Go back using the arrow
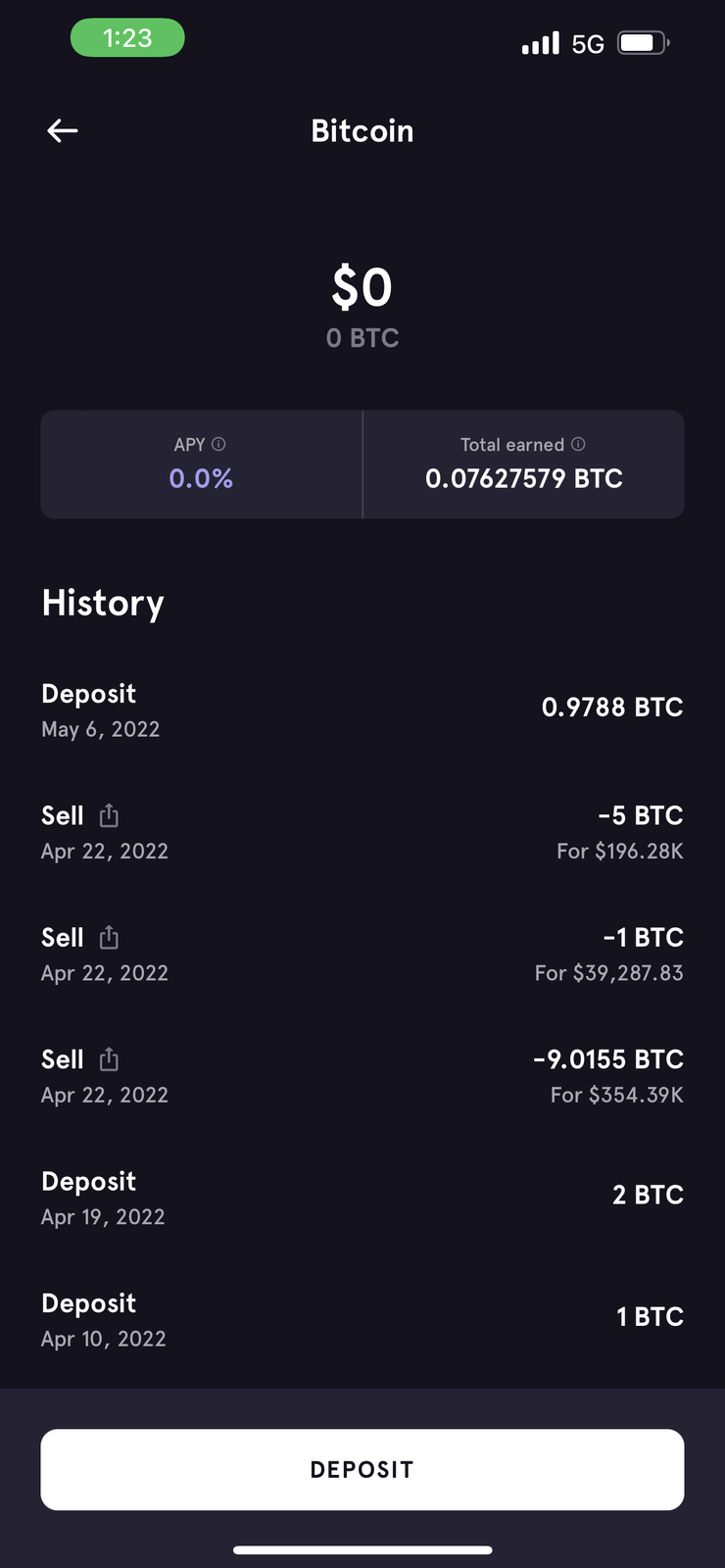 point(63,130)
